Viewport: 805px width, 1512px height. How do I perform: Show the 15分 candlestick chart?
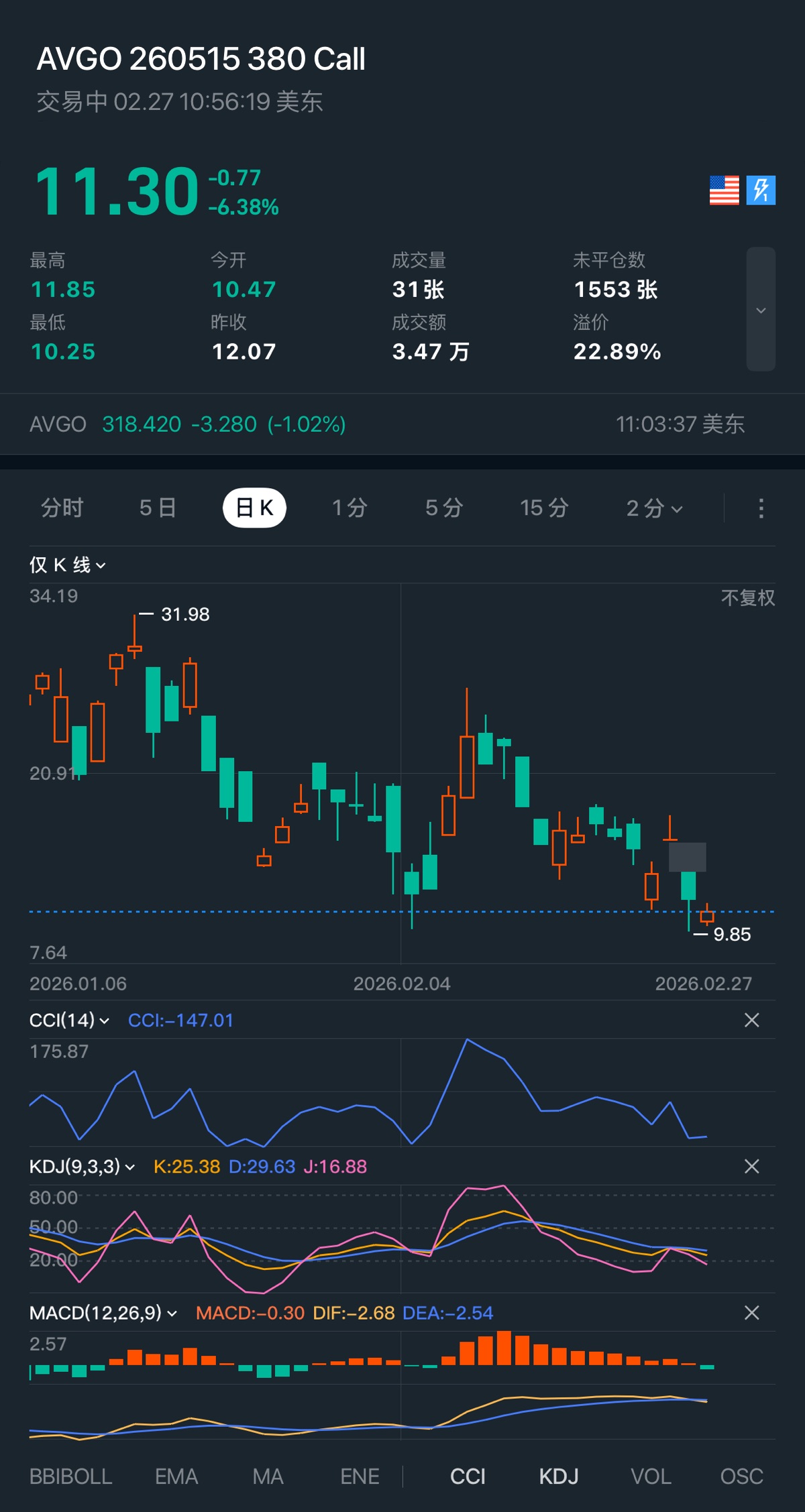pyautogui.click(x=544, y=508)
